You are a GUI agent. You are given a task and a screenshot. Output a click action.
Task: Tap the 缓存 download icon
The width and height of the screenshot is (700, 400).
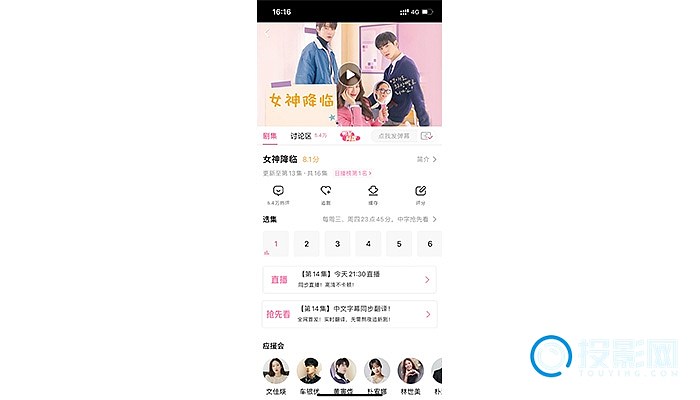(373, 191)
